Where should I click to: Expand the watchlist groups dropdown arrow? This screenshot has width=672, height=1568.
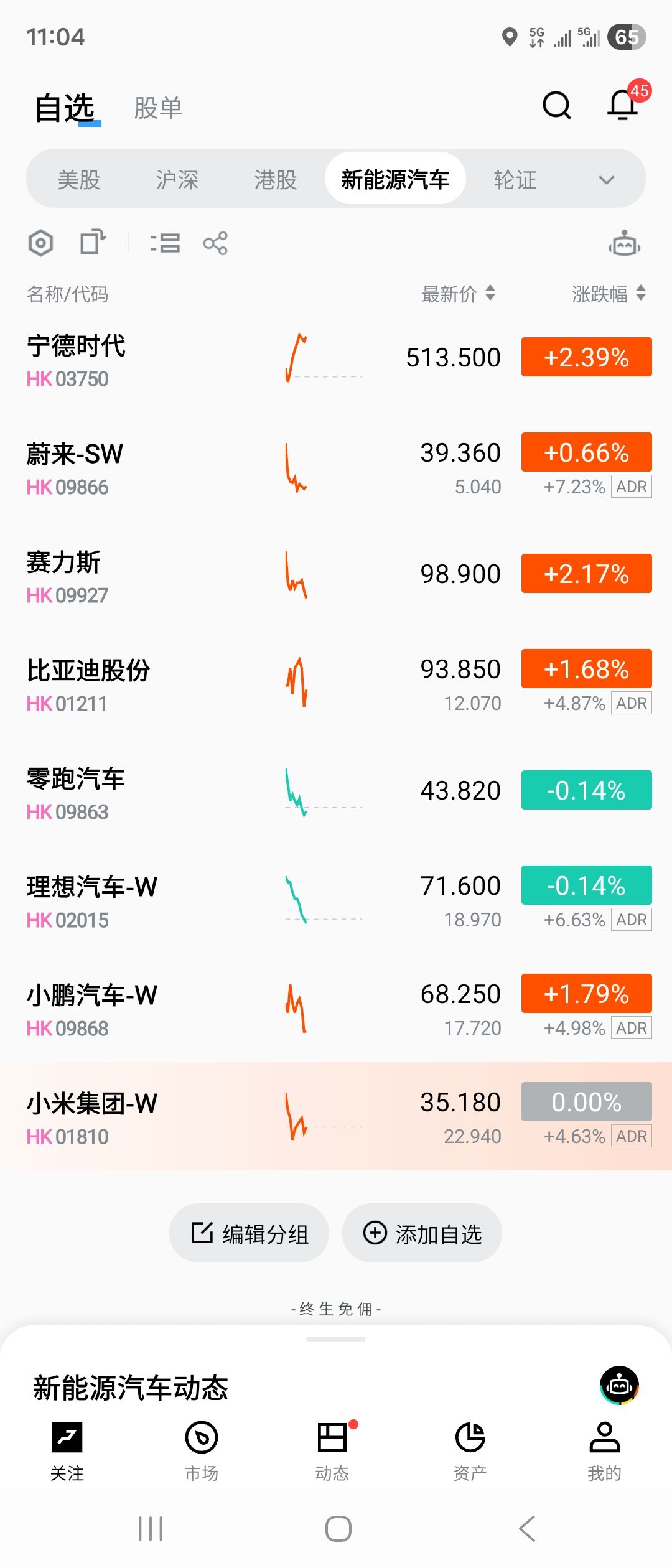[x=607, y=180]
